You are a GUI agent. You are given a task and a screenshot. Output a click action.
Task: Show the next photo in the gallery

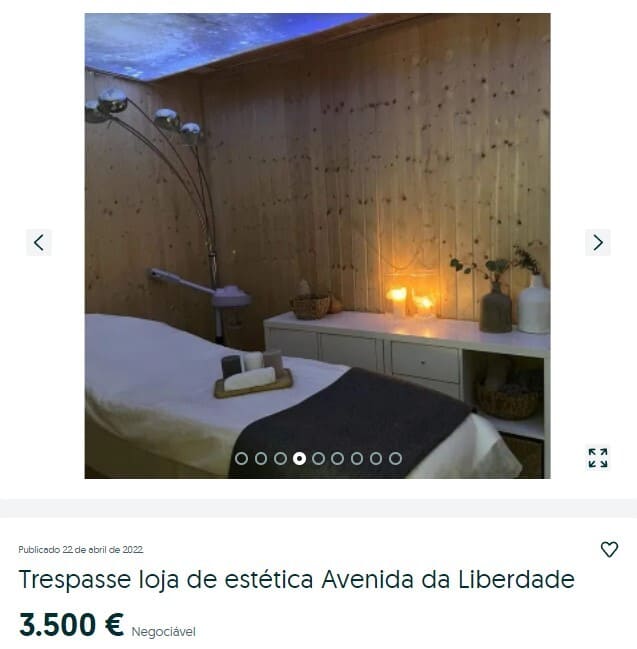[598, 242]
